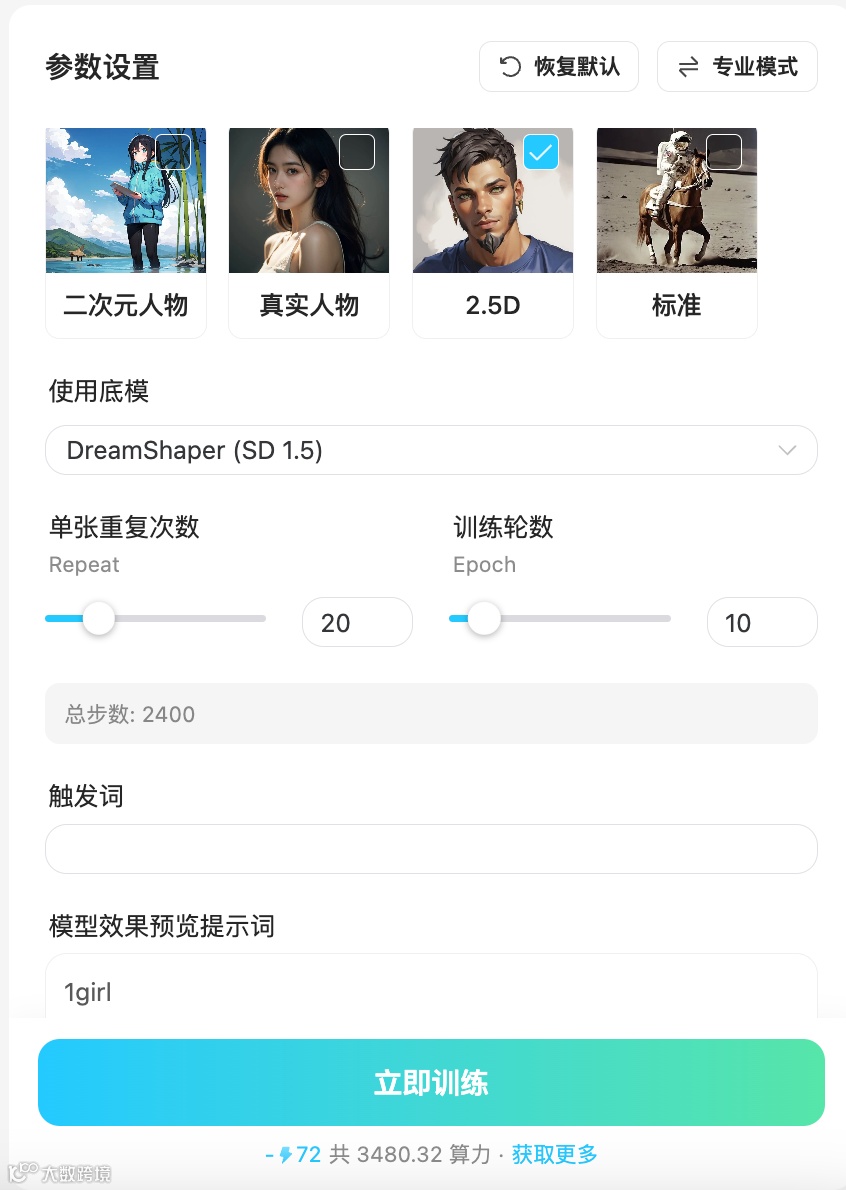Expand the 使用底模 DreamShaper dropdown
The height and width of the screenshot is (1190, 846).
[x=431, y=450]
